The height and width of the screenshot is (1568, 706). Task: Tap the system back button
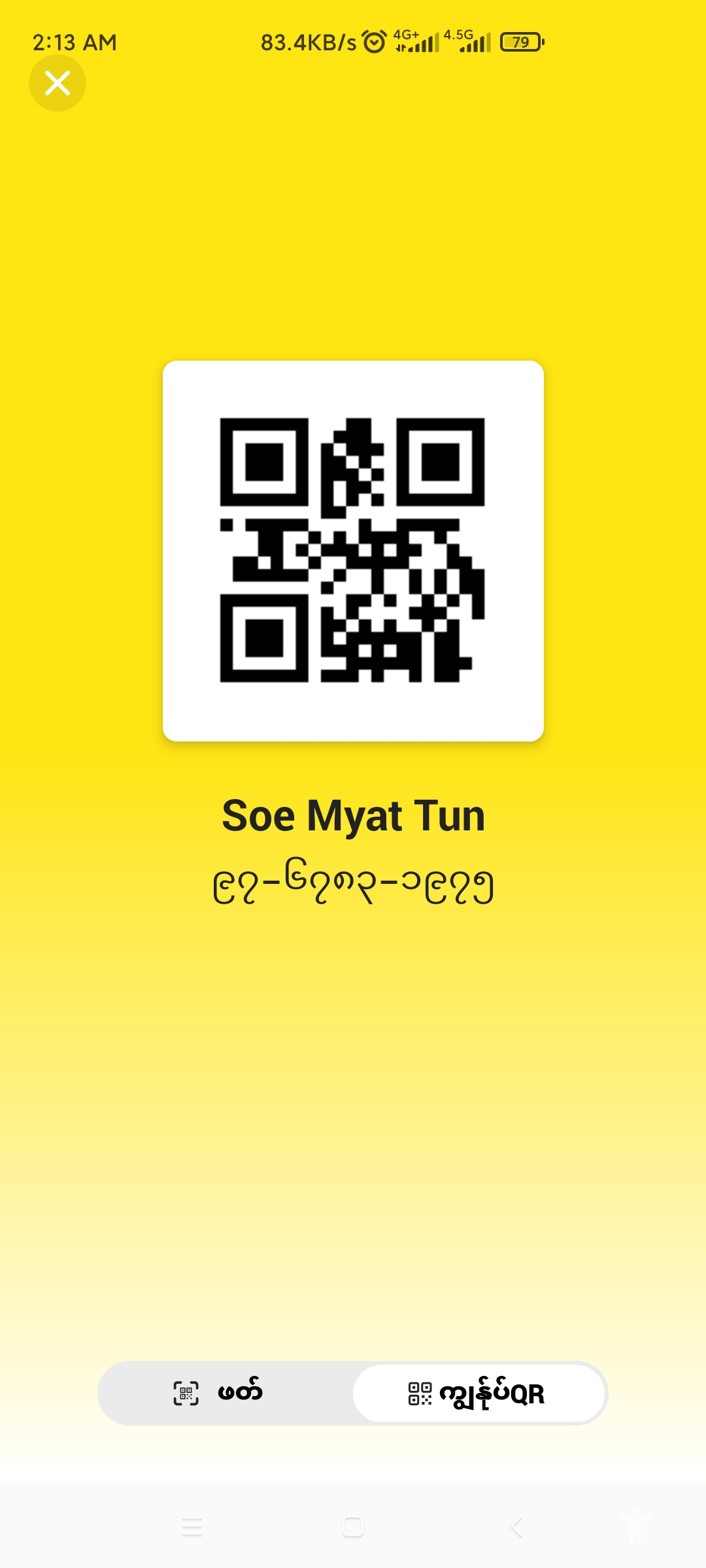(516, 1527)
